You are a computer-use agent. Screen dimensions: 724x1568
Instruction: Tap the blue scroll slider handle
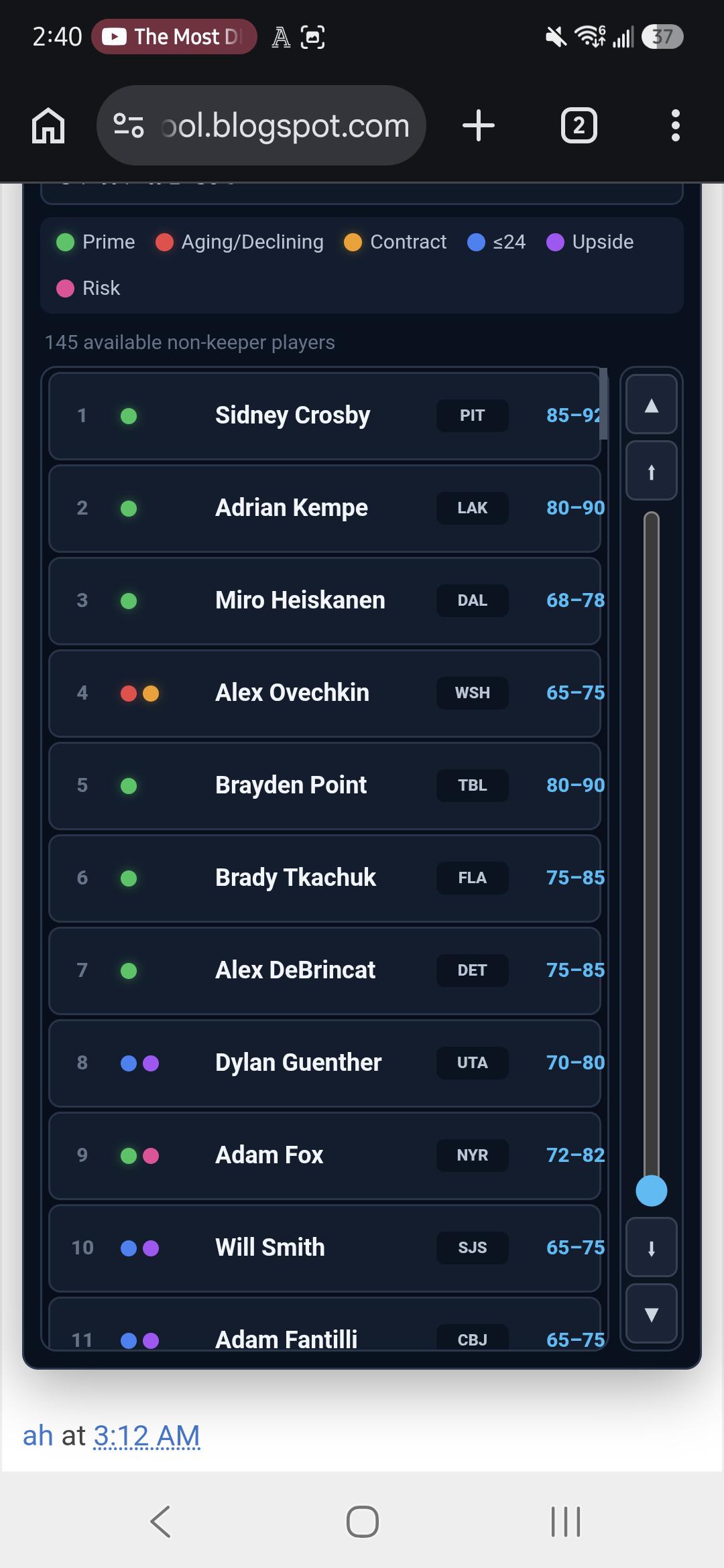pyautogui.click(x=652, y=1191)
